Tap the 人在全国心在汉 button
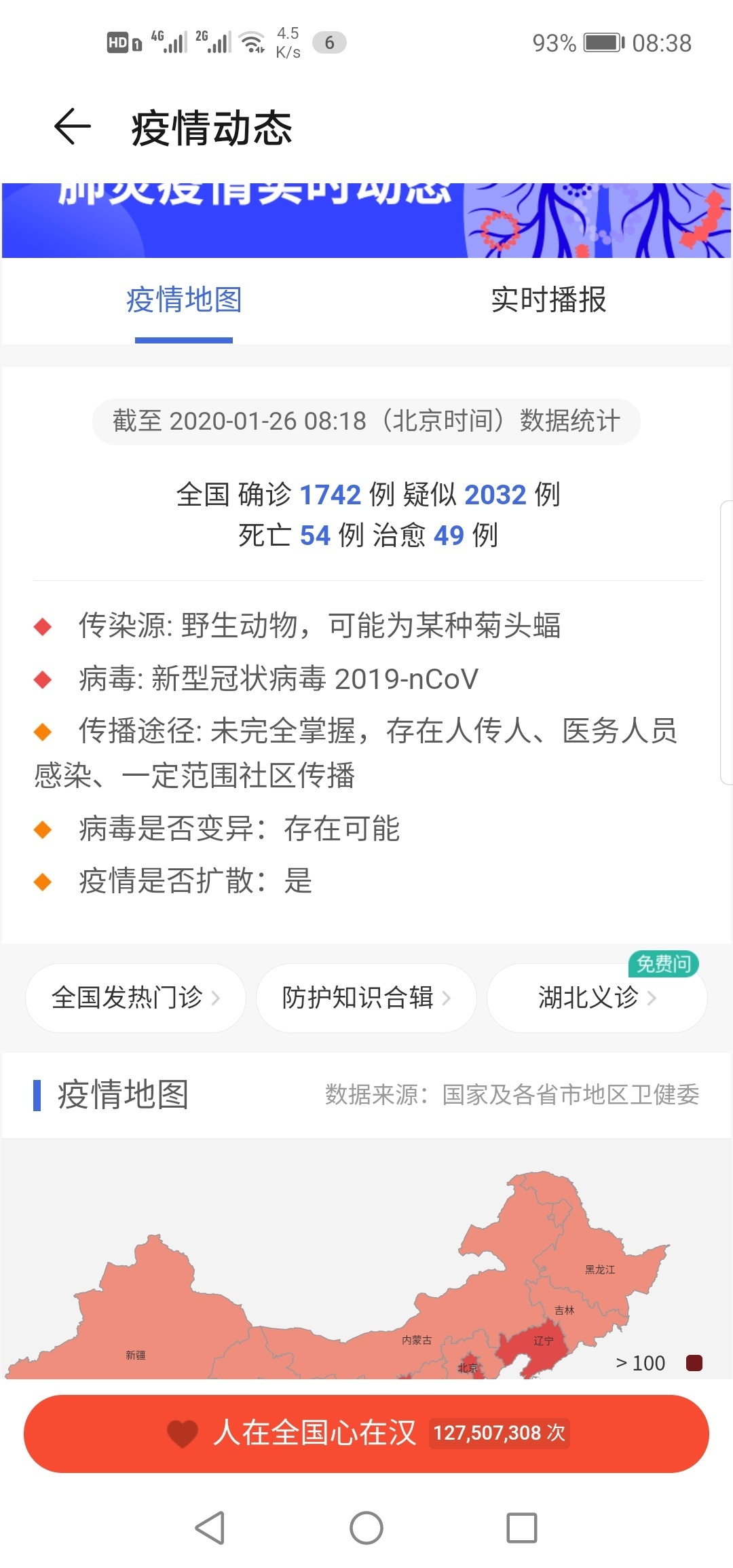The height and width of the screenshot is (1568, 733). 366,1433
